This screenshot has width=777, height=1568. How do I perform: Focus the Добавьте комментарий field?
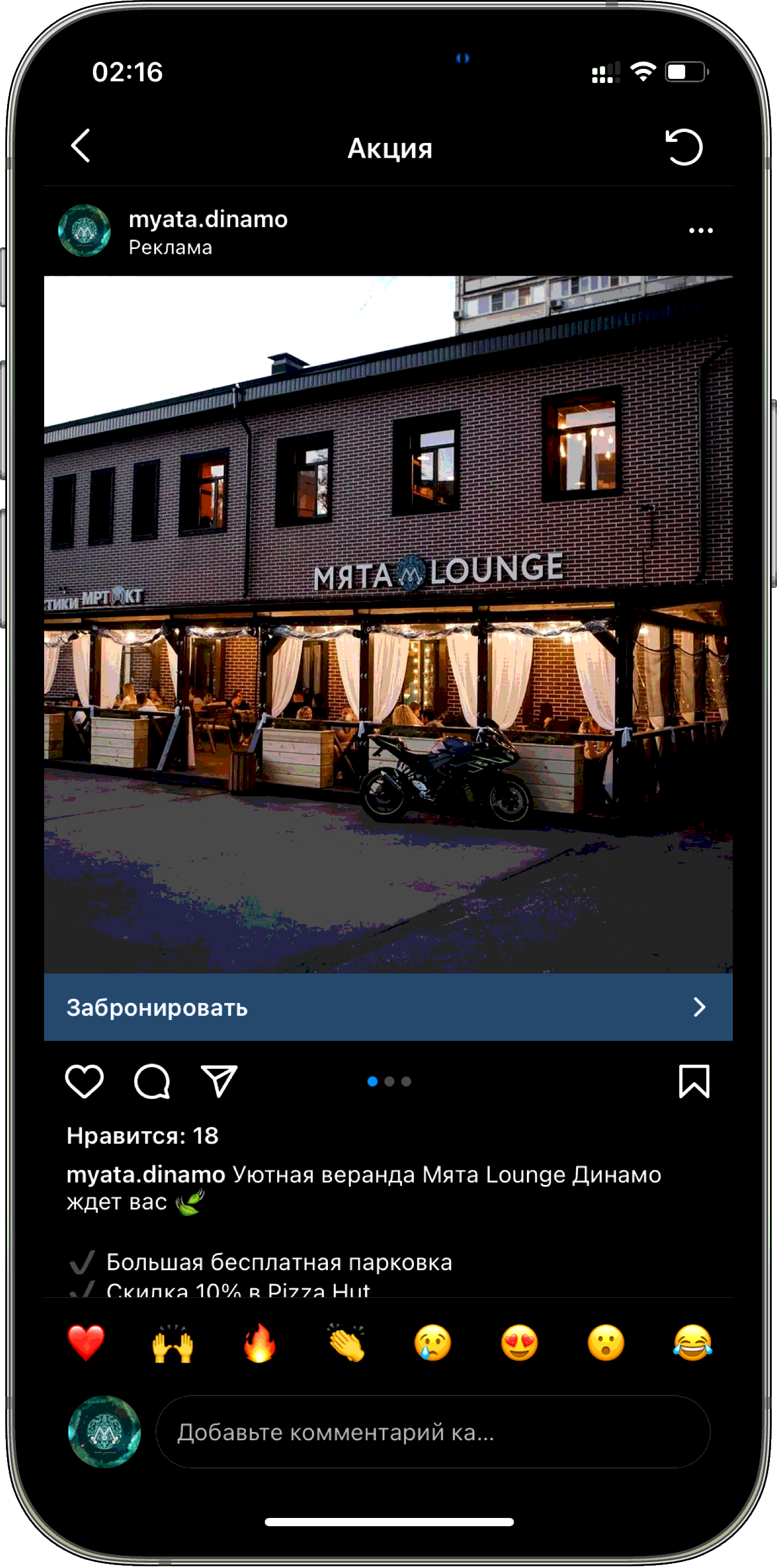[432, 1432]
